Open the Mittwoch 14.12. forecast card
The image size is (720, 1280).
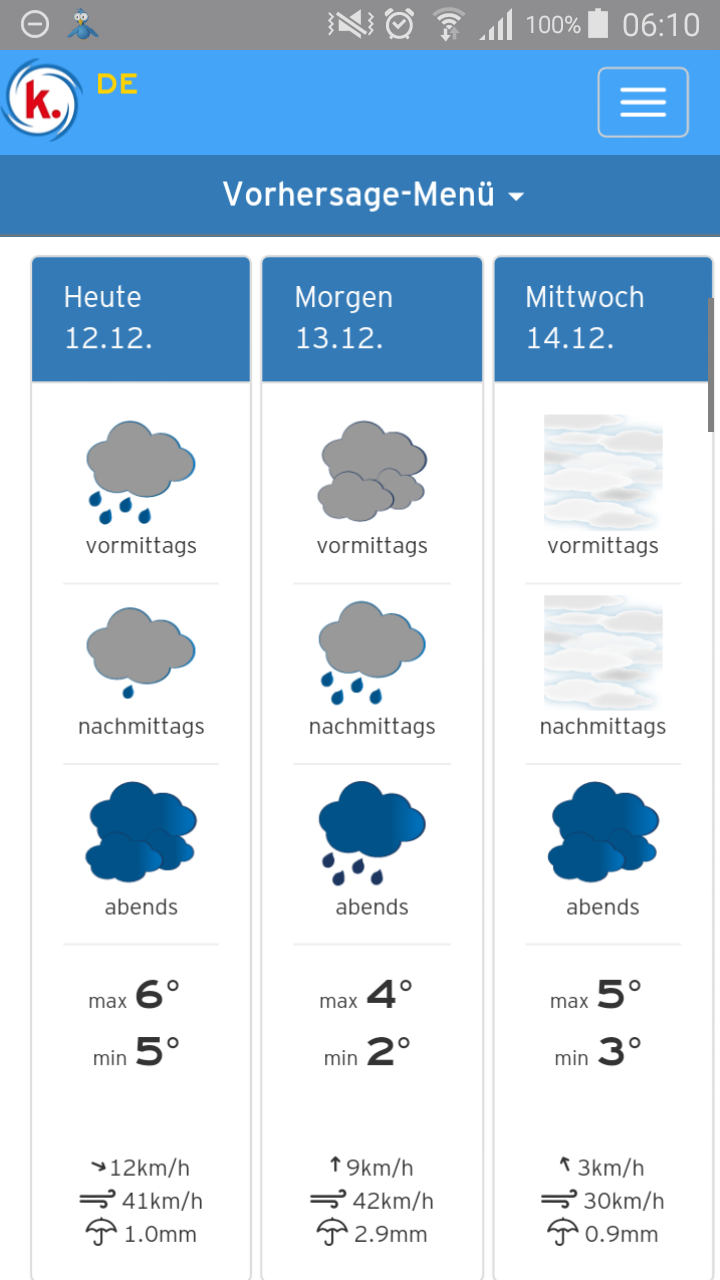[603, 318]
